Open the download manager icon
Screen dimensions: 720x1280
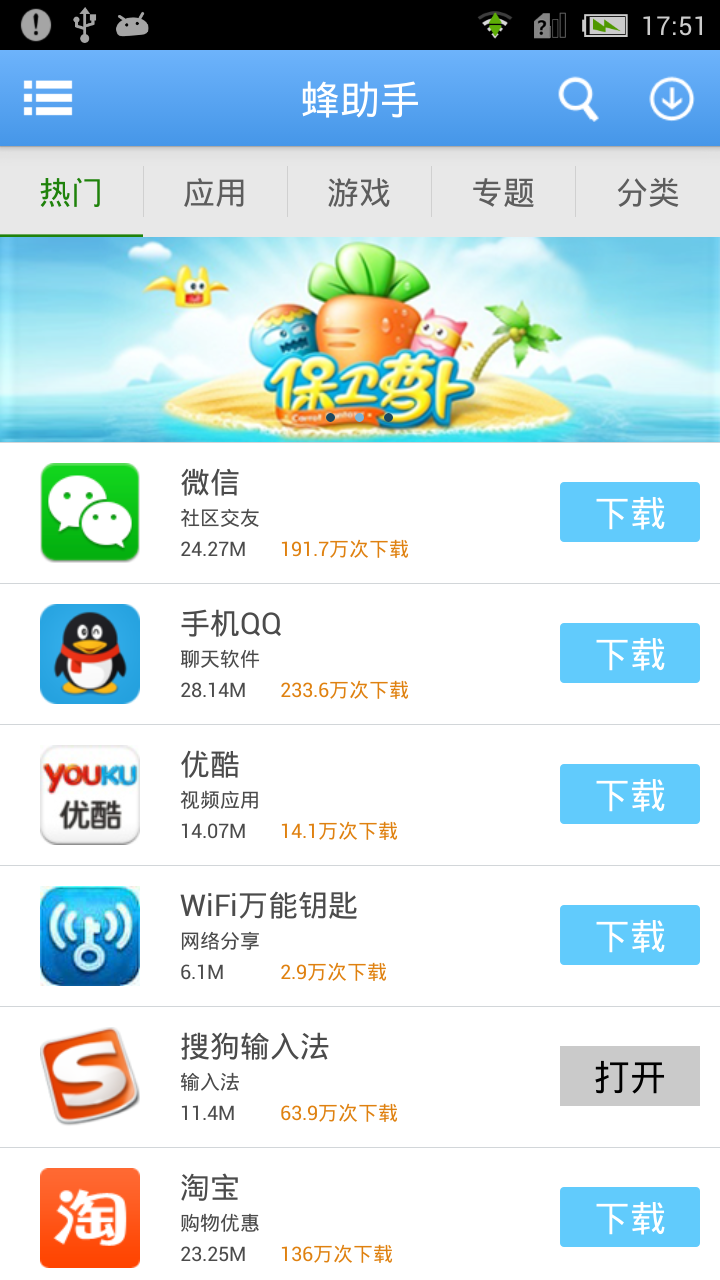pyautogui.click(x=671, y=99)
